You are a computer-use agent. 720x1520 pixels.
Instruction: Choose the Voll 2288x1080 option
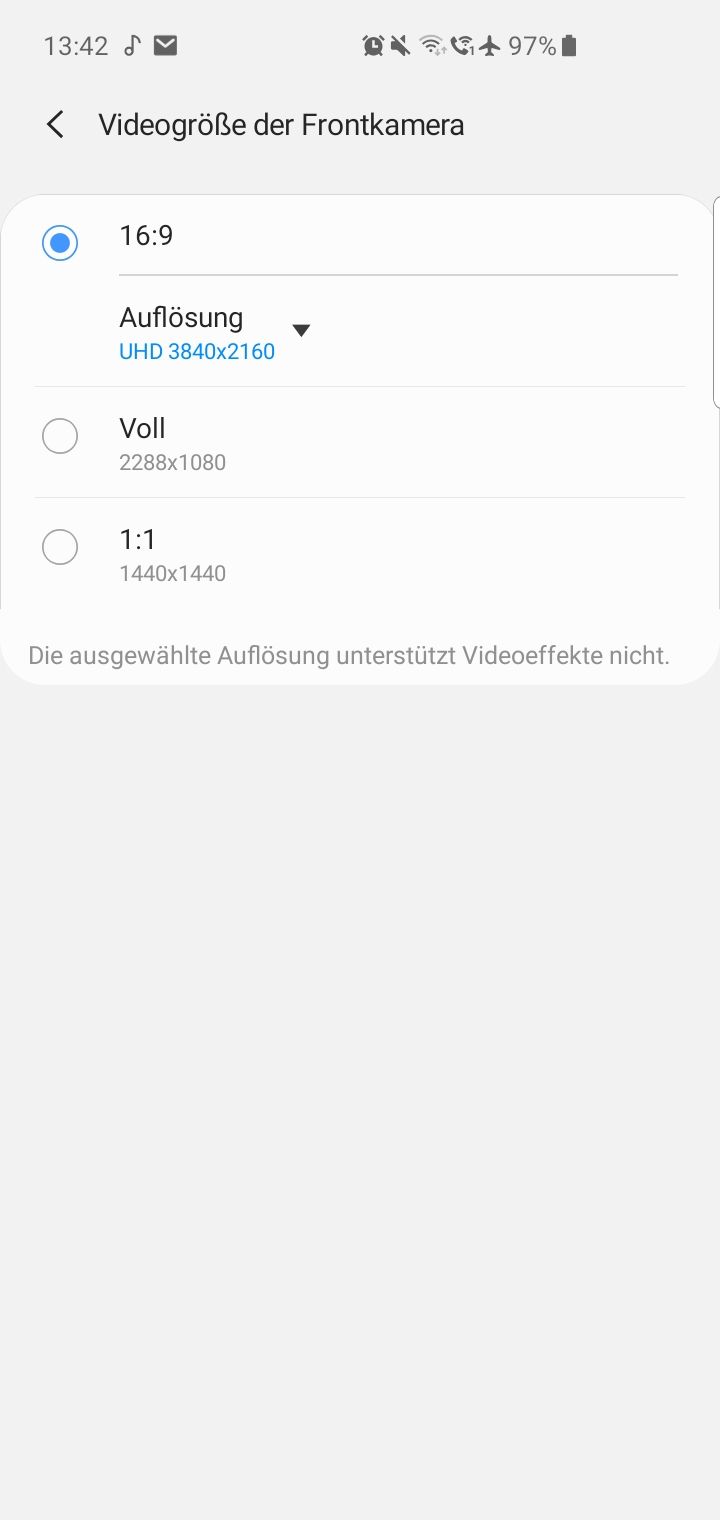60,436
